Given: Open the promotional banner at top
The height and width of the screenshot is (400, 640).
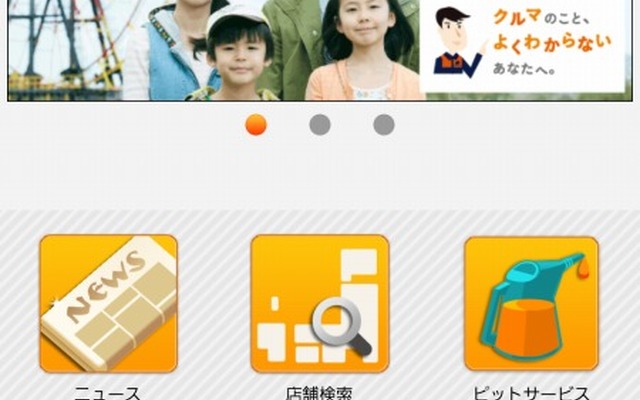Looking at the screenshot, I should click(320, 50).
